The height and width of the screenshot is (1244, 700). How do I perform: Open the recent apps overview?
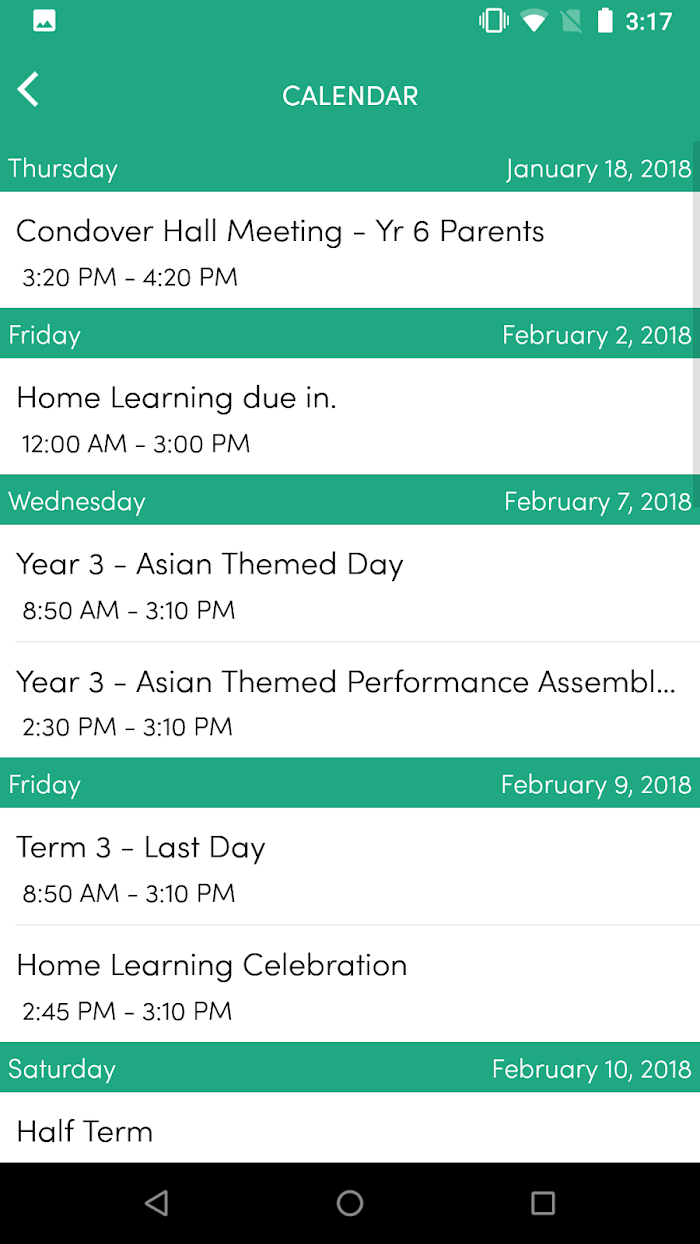tap(542, 1203)
